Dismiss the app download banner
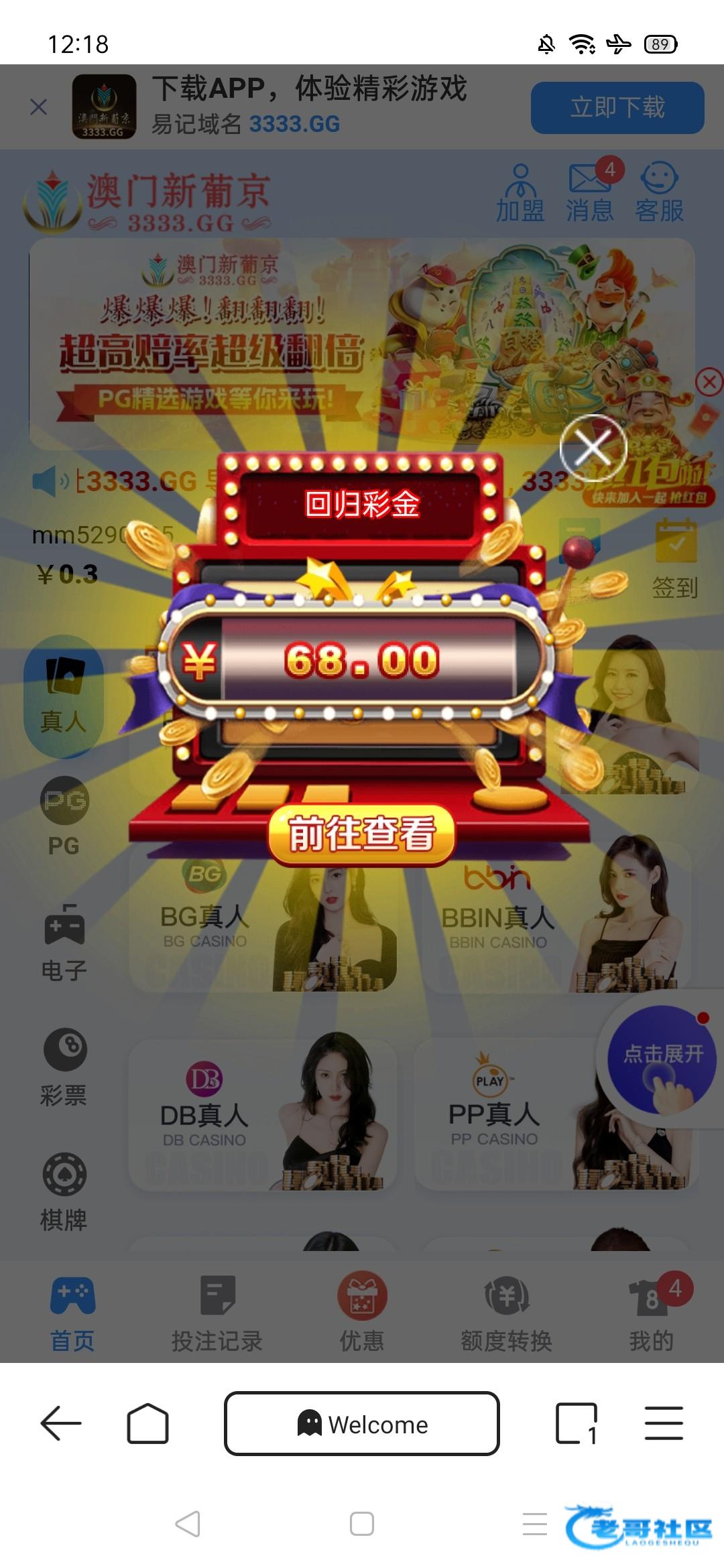The height and width of the screenshot is (1568, 724). [x=39, y=107]
